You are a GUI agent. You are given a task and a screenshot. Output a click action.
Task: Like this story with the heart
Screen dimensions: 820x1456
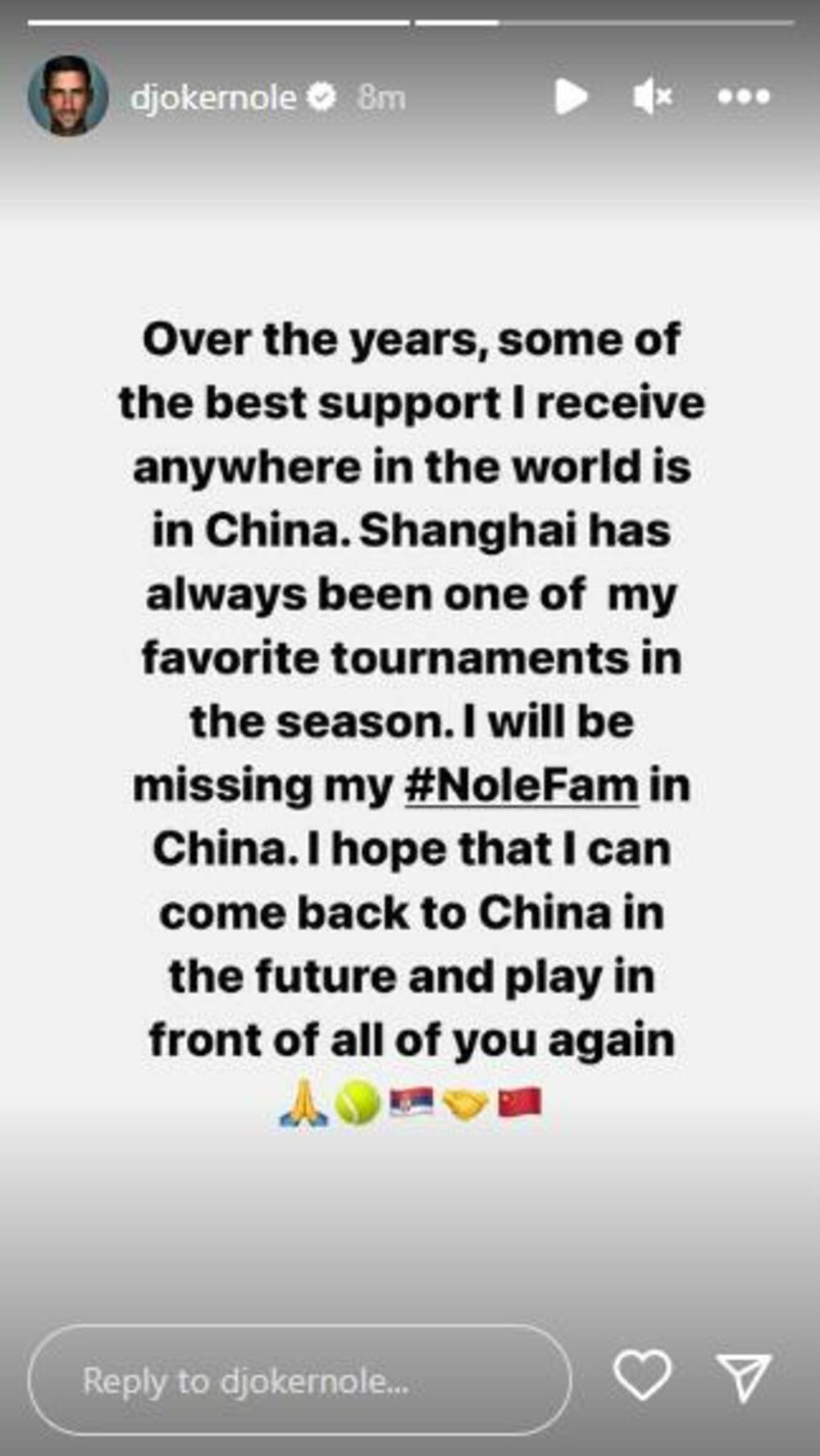point(642,1376)
